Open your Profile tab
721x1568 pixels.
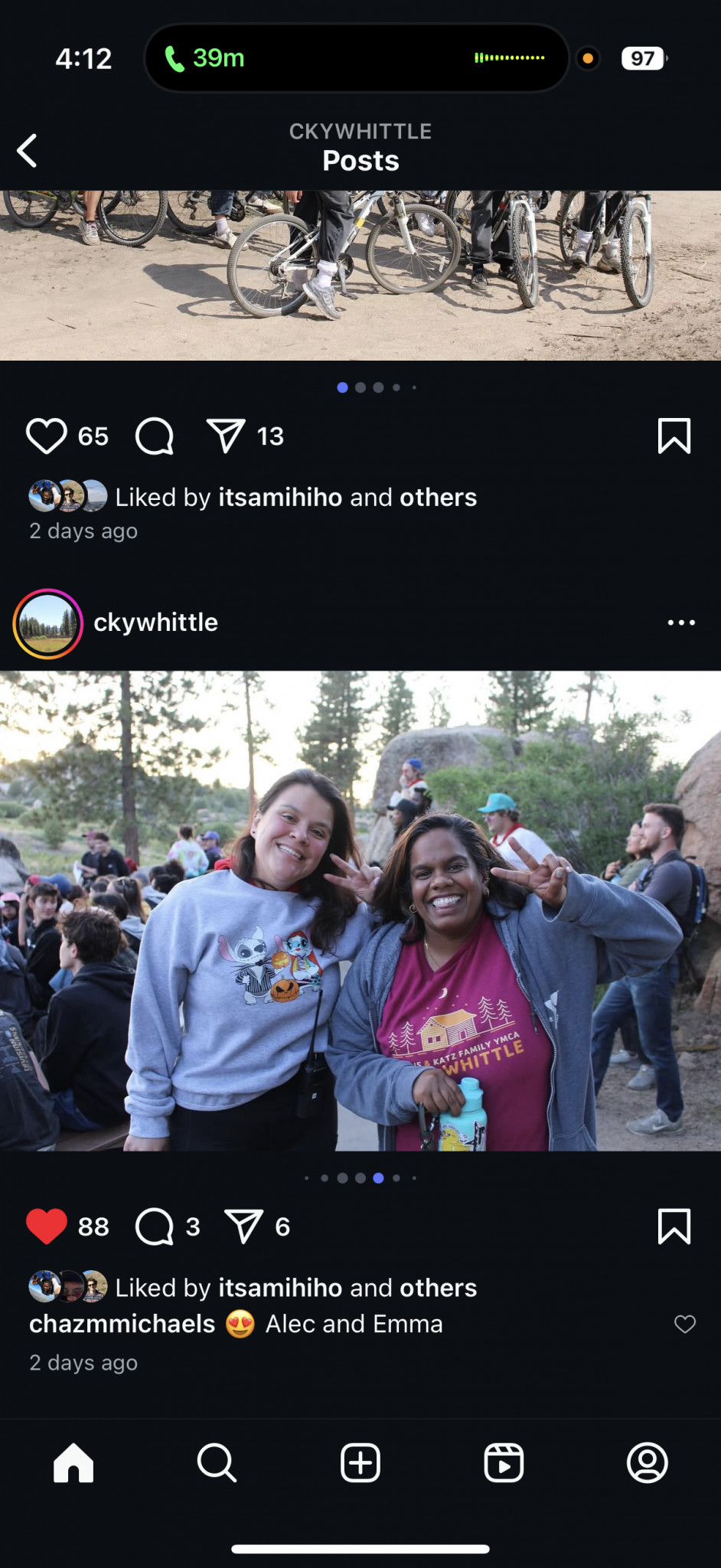point(647,1463)
